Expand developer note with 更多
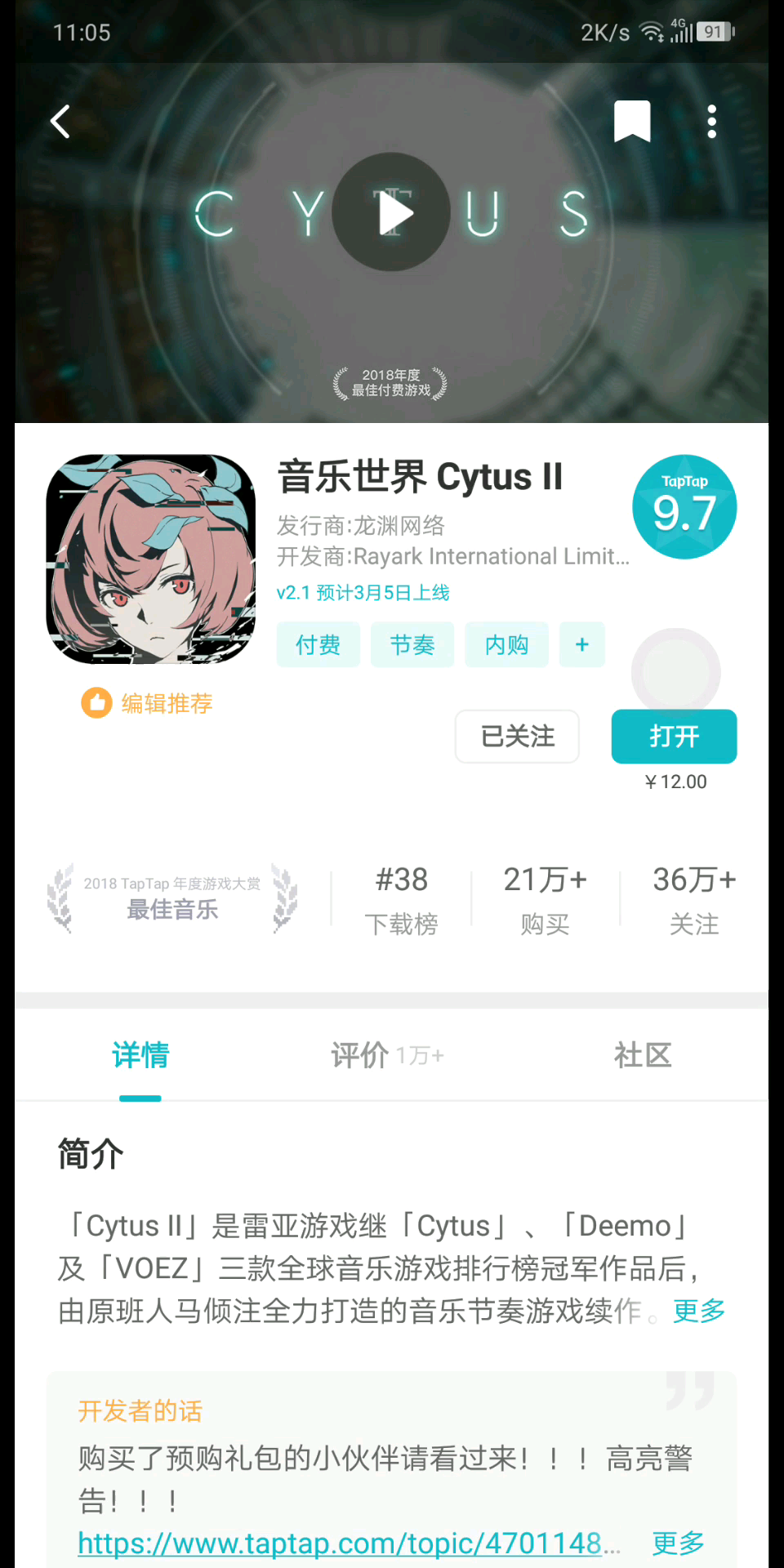The image size is (784, 1568). click(678, 1543)
